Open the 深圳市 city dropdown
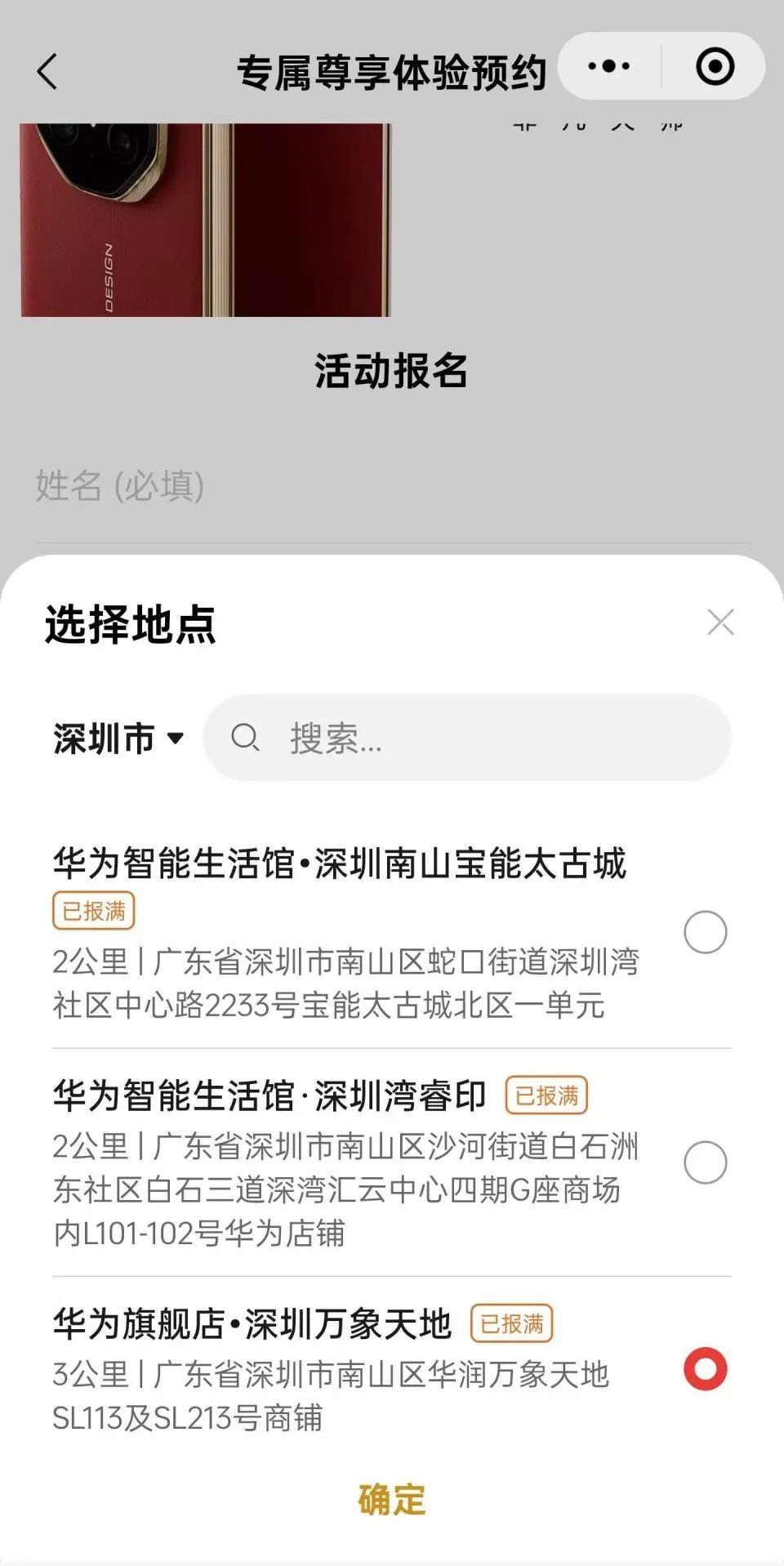784x1566 pixels. click(x=118, y=738)
